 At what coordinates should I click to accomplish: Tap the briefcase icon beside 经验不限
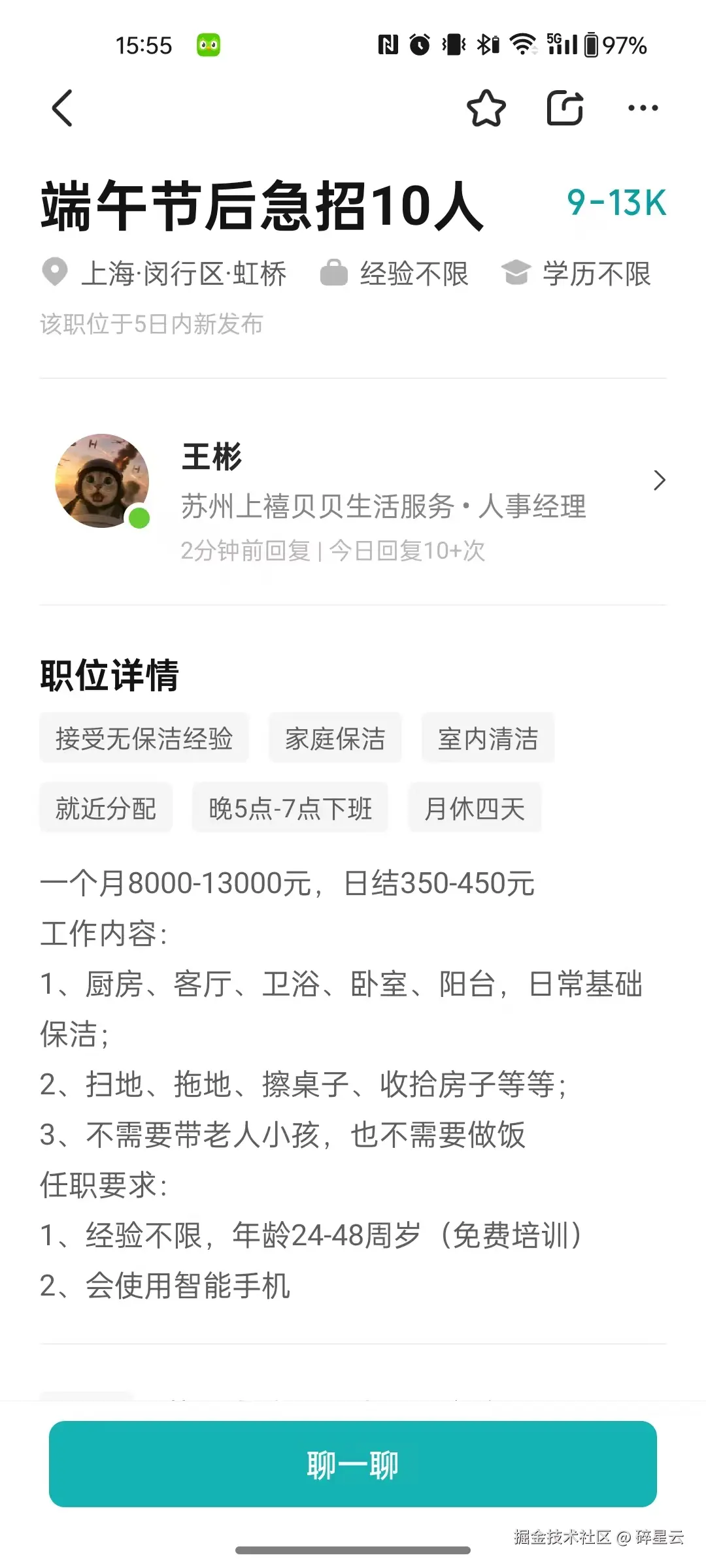[334, 273]
